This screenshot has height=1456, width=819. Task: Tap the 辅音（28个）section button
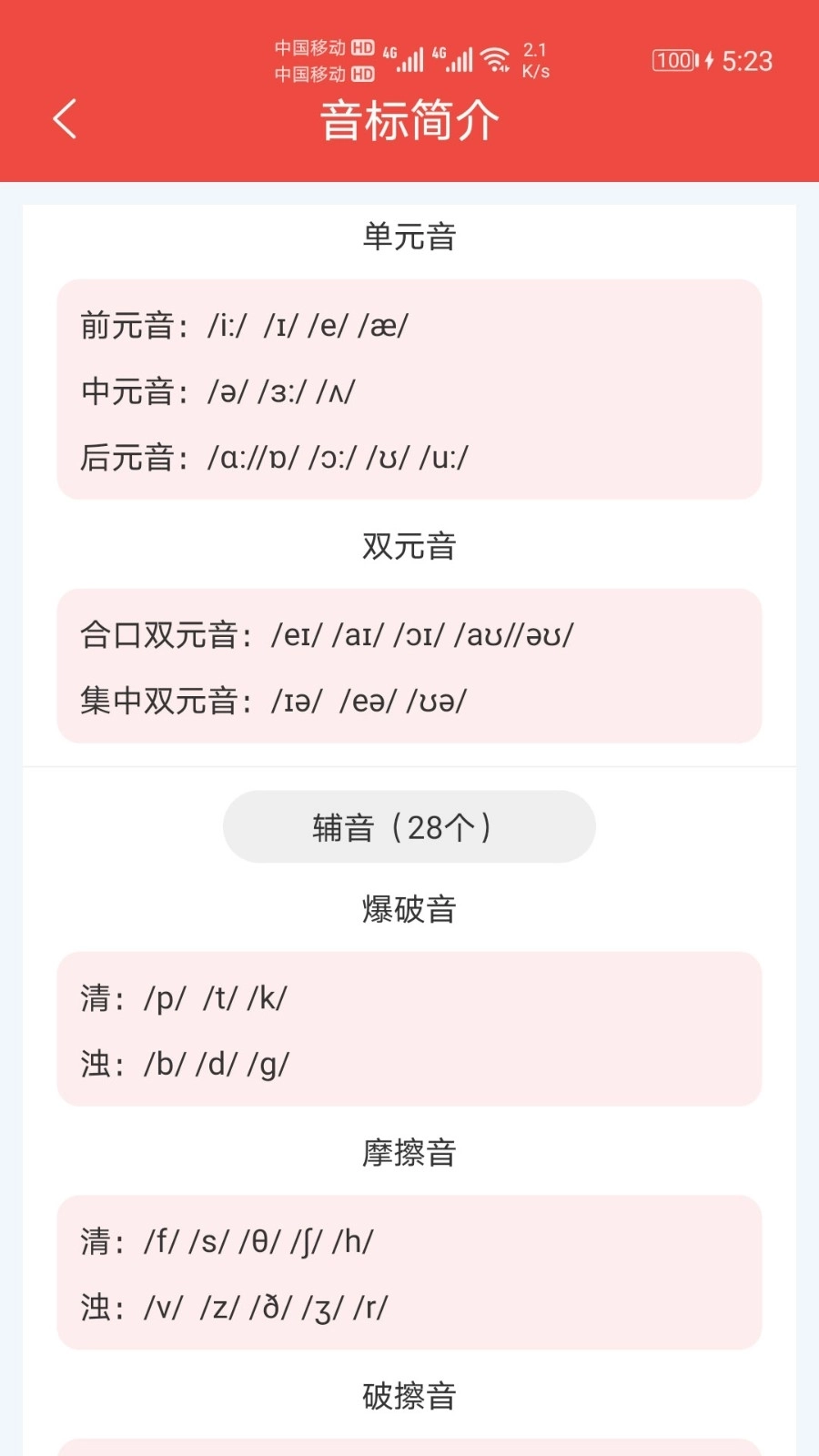pyautogui.click(x=409, y=825)
